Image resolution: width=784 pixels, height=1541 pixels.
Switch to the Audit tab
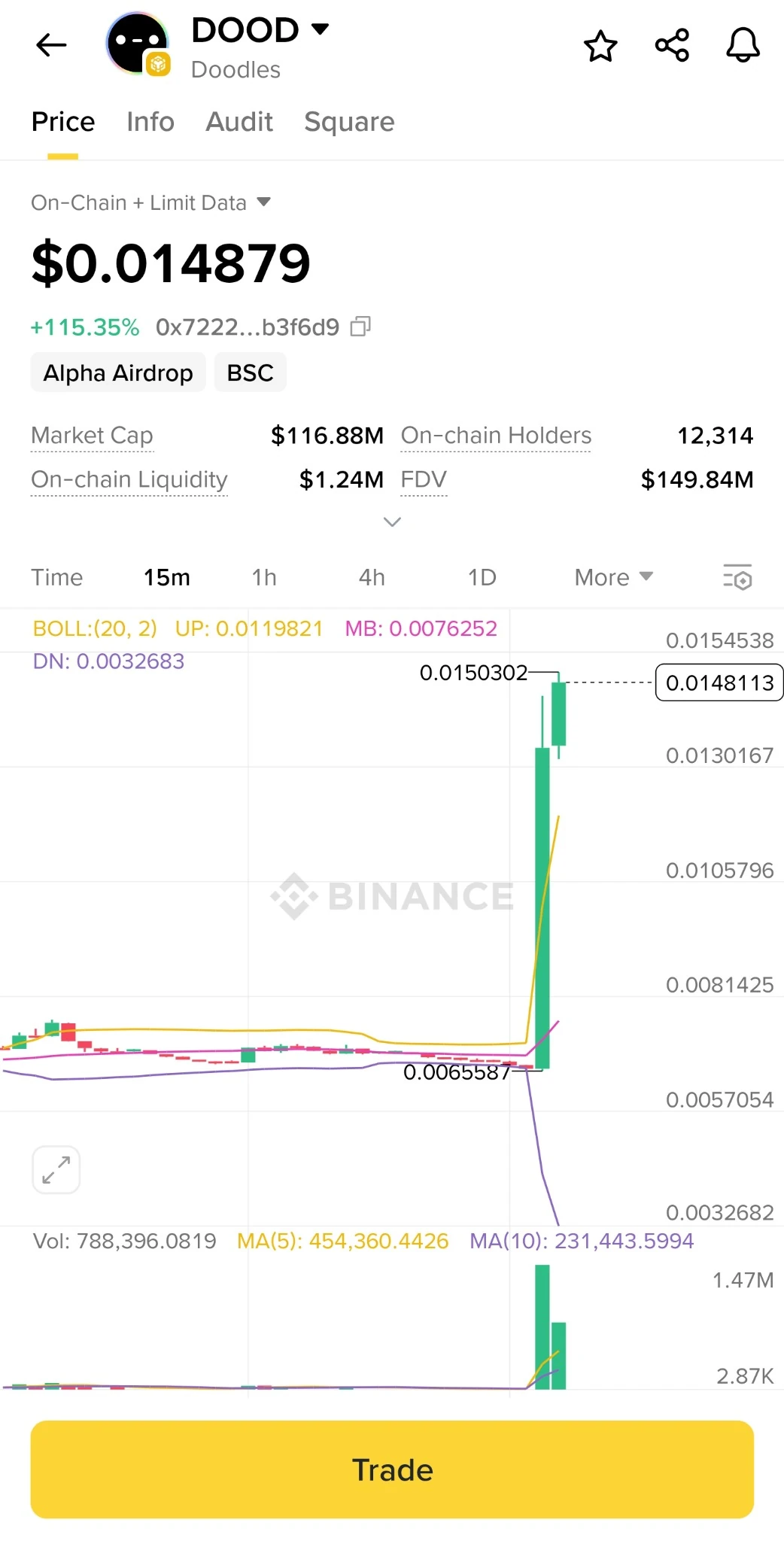(x=239, y=122)
